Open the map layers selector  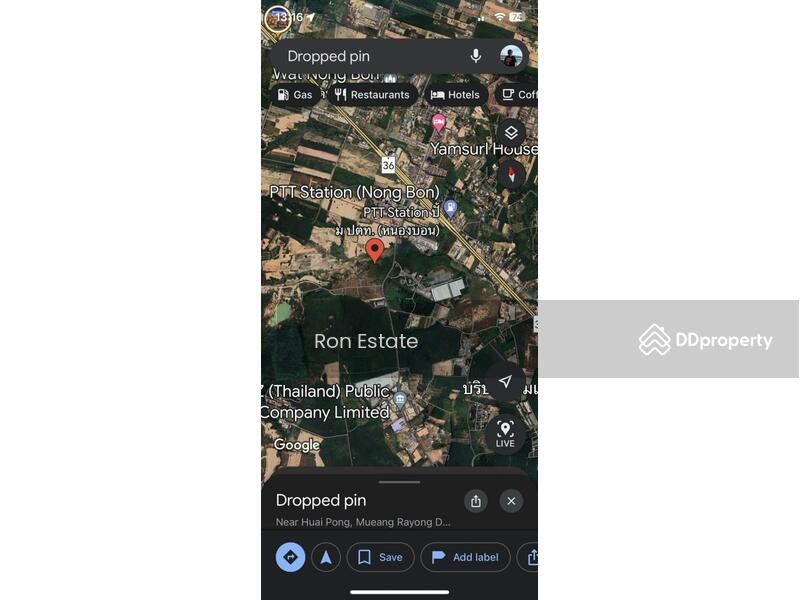click(511, 133)
